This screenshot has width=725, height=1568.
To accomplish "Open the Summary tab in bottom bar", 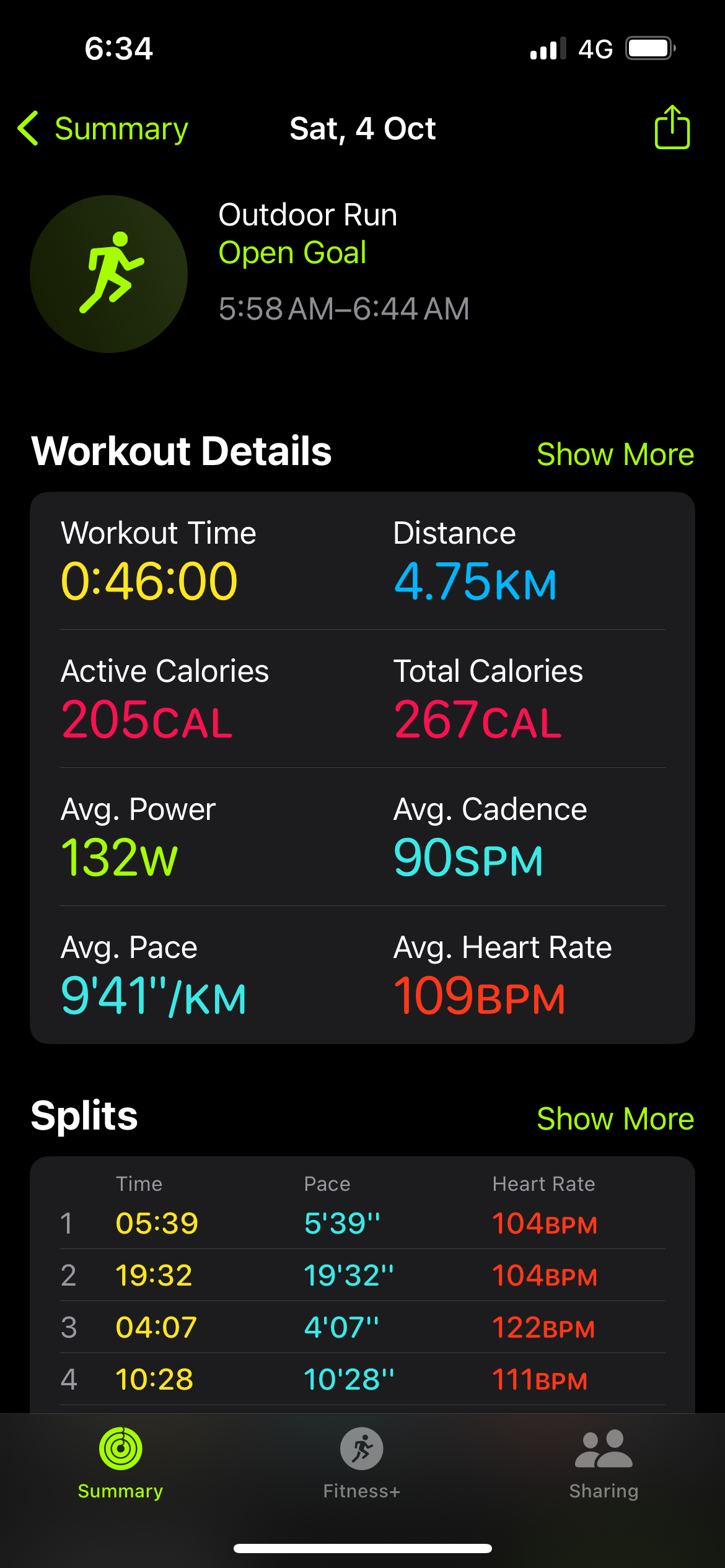I will (121, 1463).
